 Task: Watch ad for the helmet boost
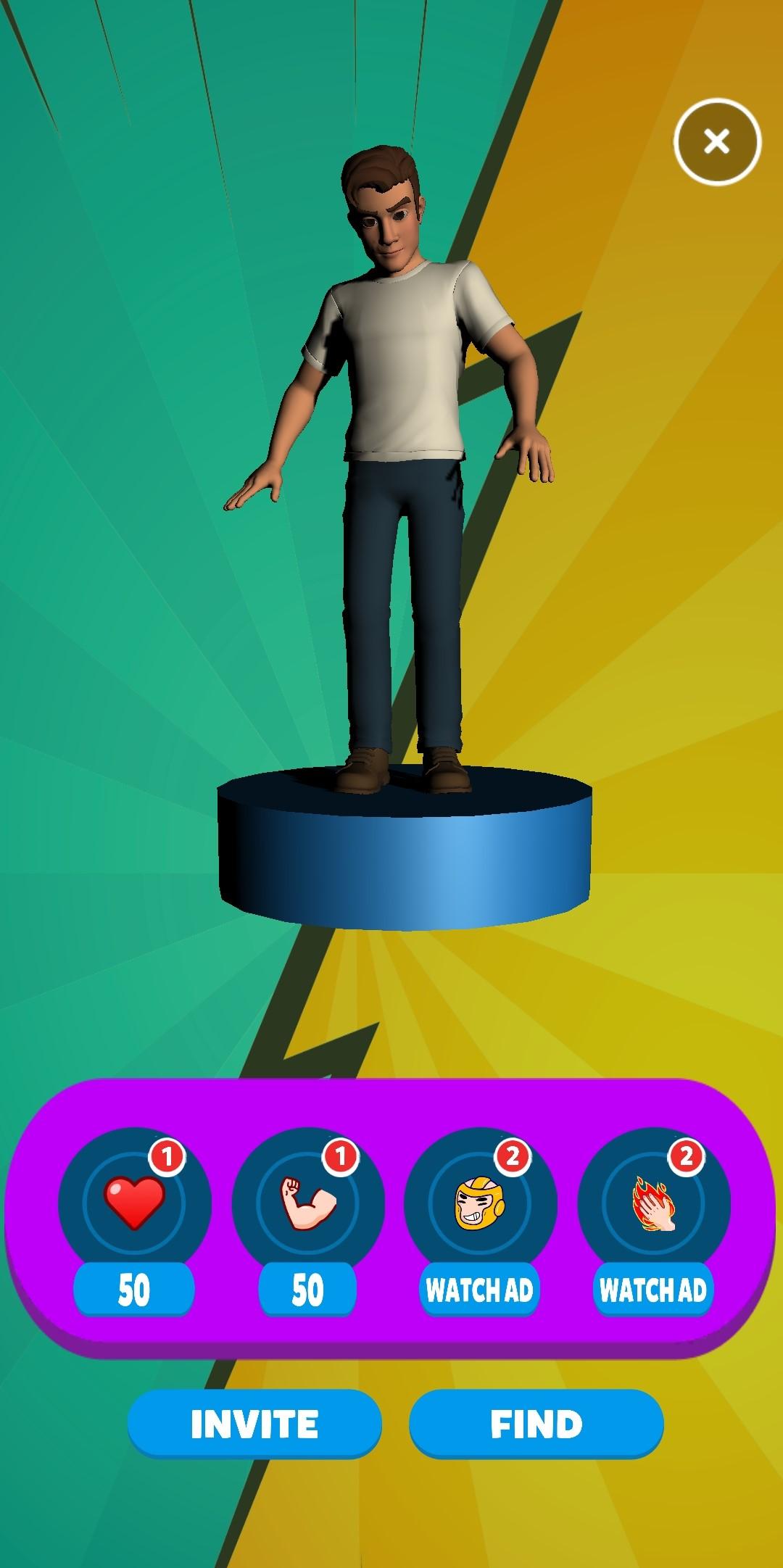pyautogui.click(x=479, y=1290)
